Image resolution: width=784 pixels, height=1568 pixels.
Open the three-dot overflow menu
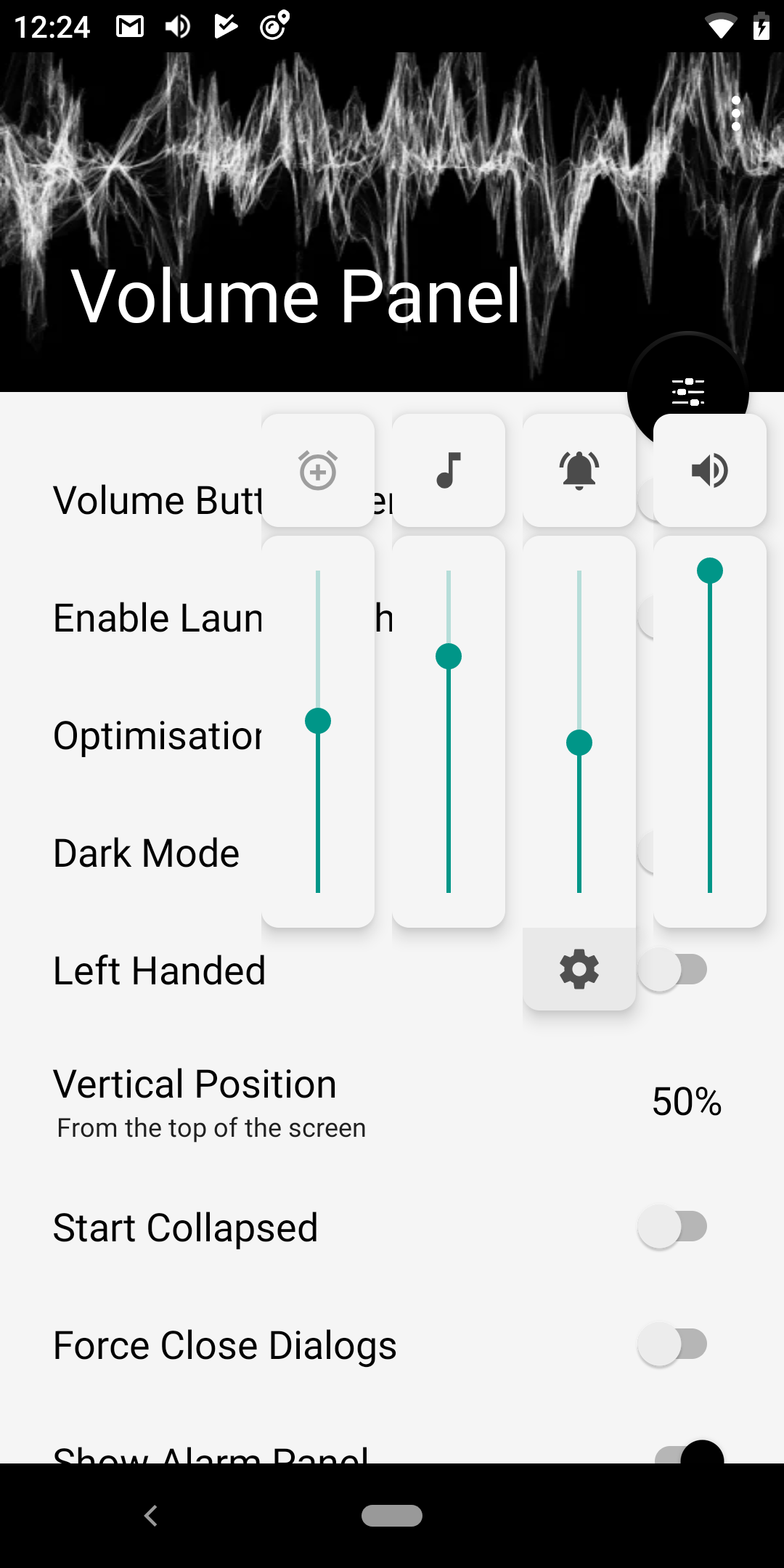(736, 113)
